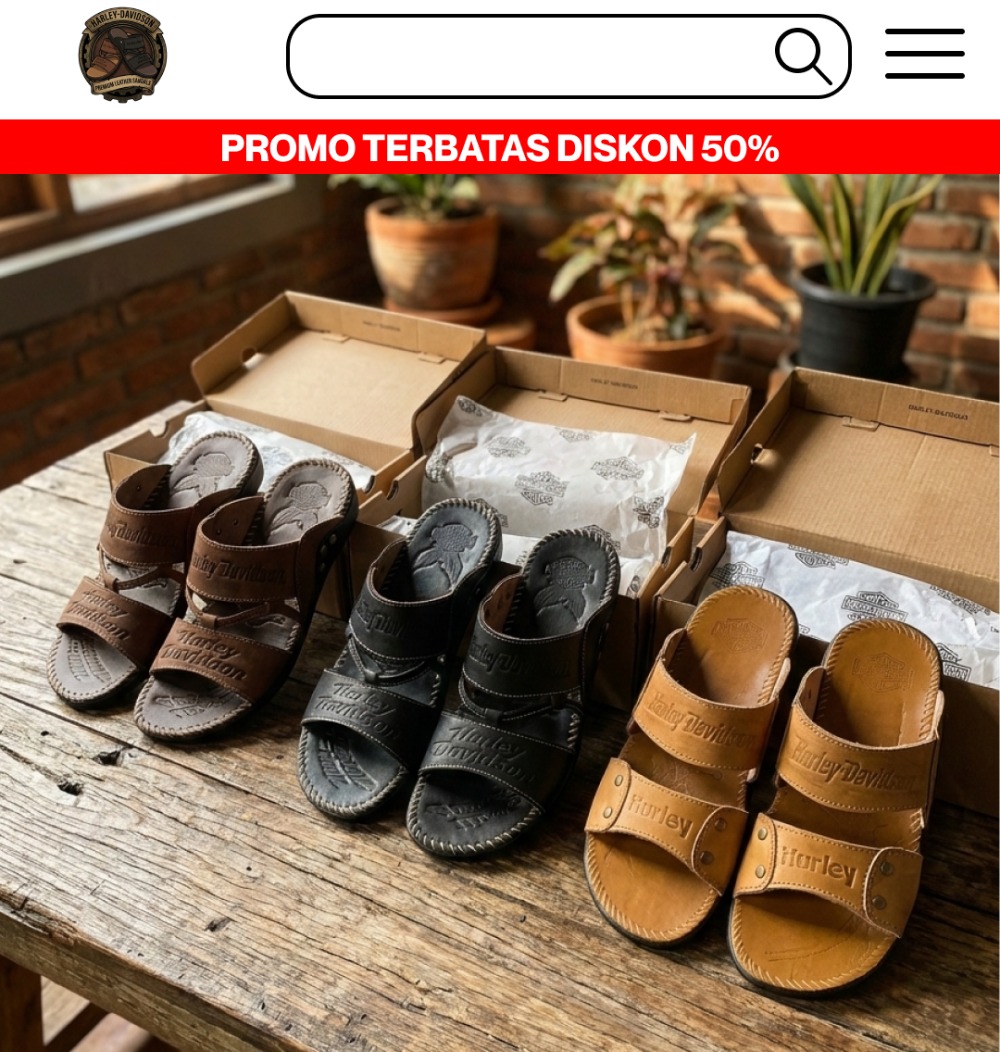
Task: Open the hamburger menu
Action: [x=924, y=54]
